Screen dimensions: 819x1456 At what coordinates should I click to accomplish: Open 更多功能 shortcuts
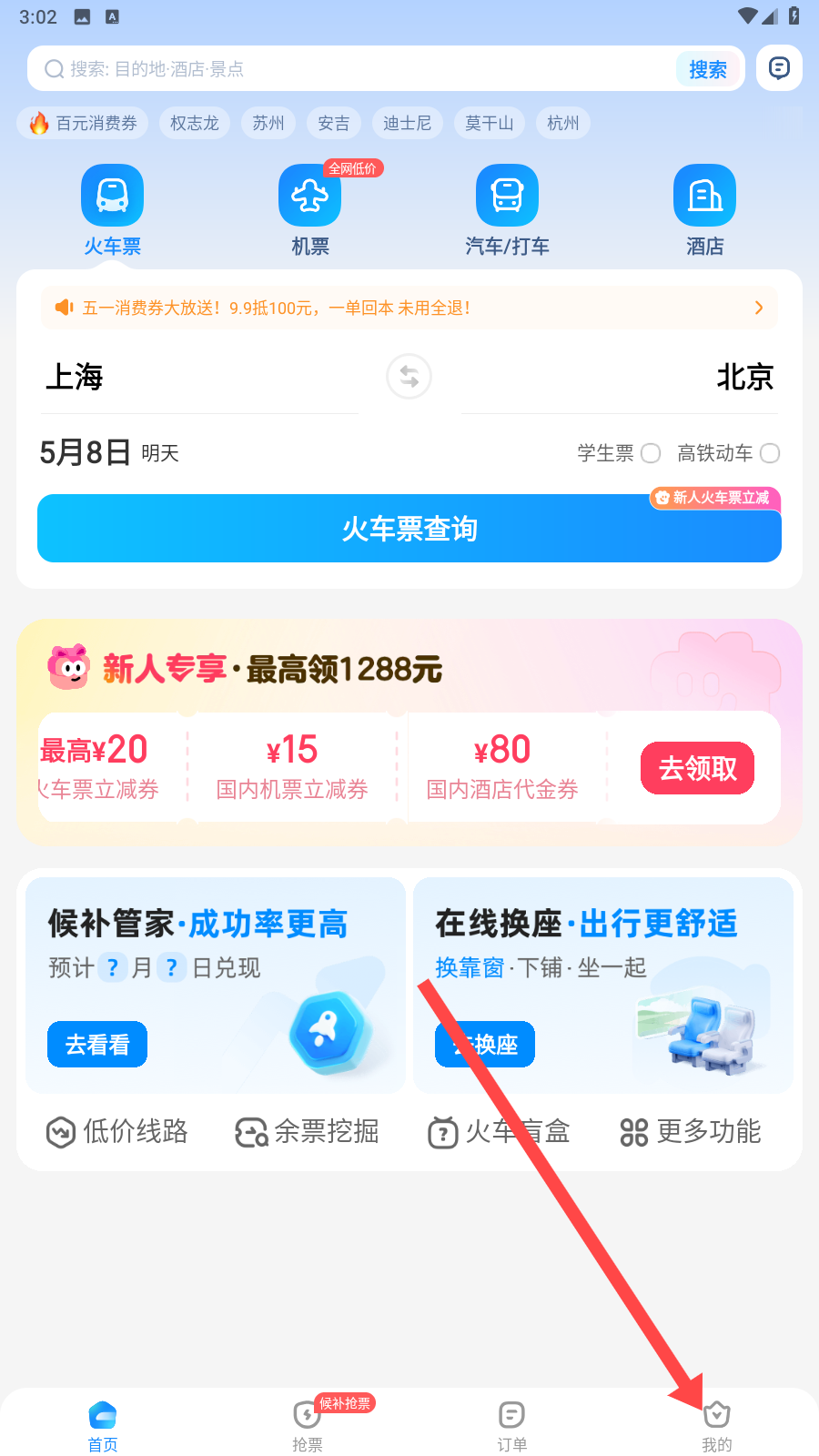click(692, 1131)
